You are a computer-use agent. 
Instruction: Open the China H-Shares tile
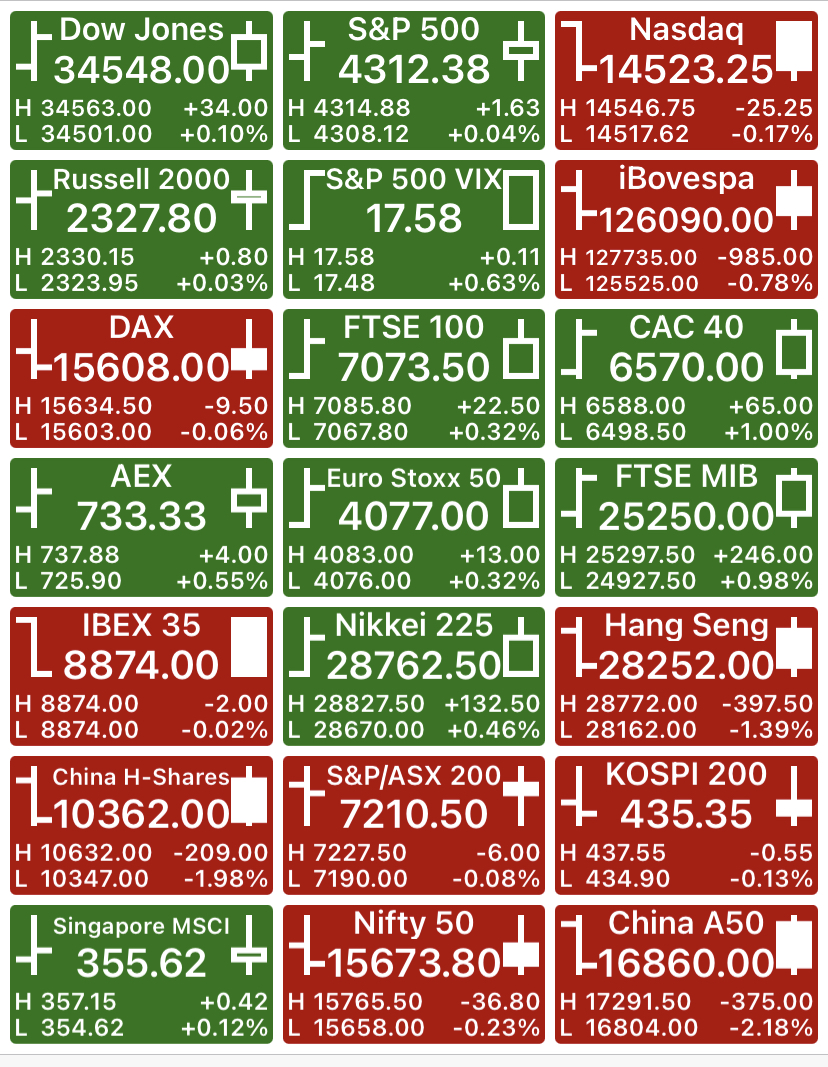click(x=142, y=825)
